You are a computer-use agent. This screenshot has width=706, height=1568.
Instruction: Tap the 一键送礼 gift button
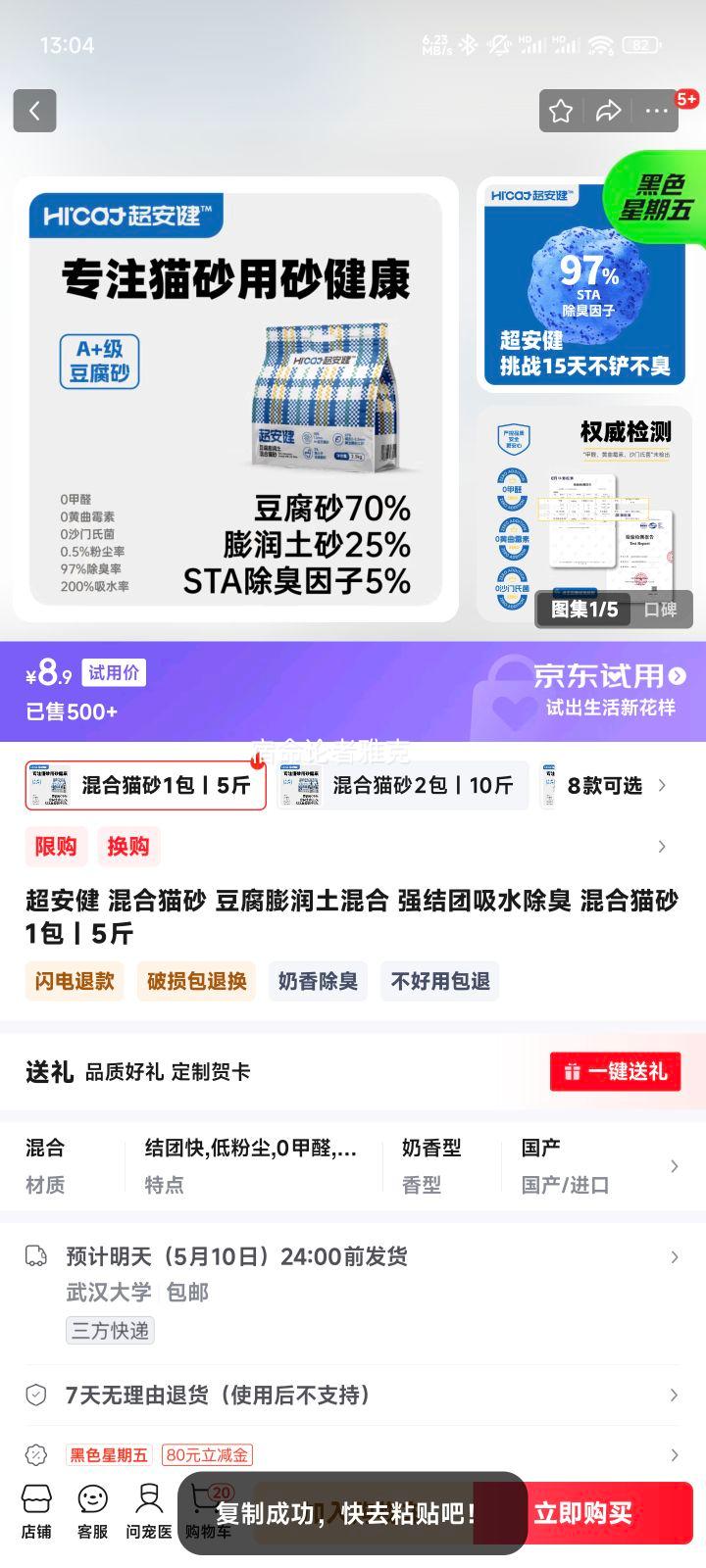(x=615, y=1071)
